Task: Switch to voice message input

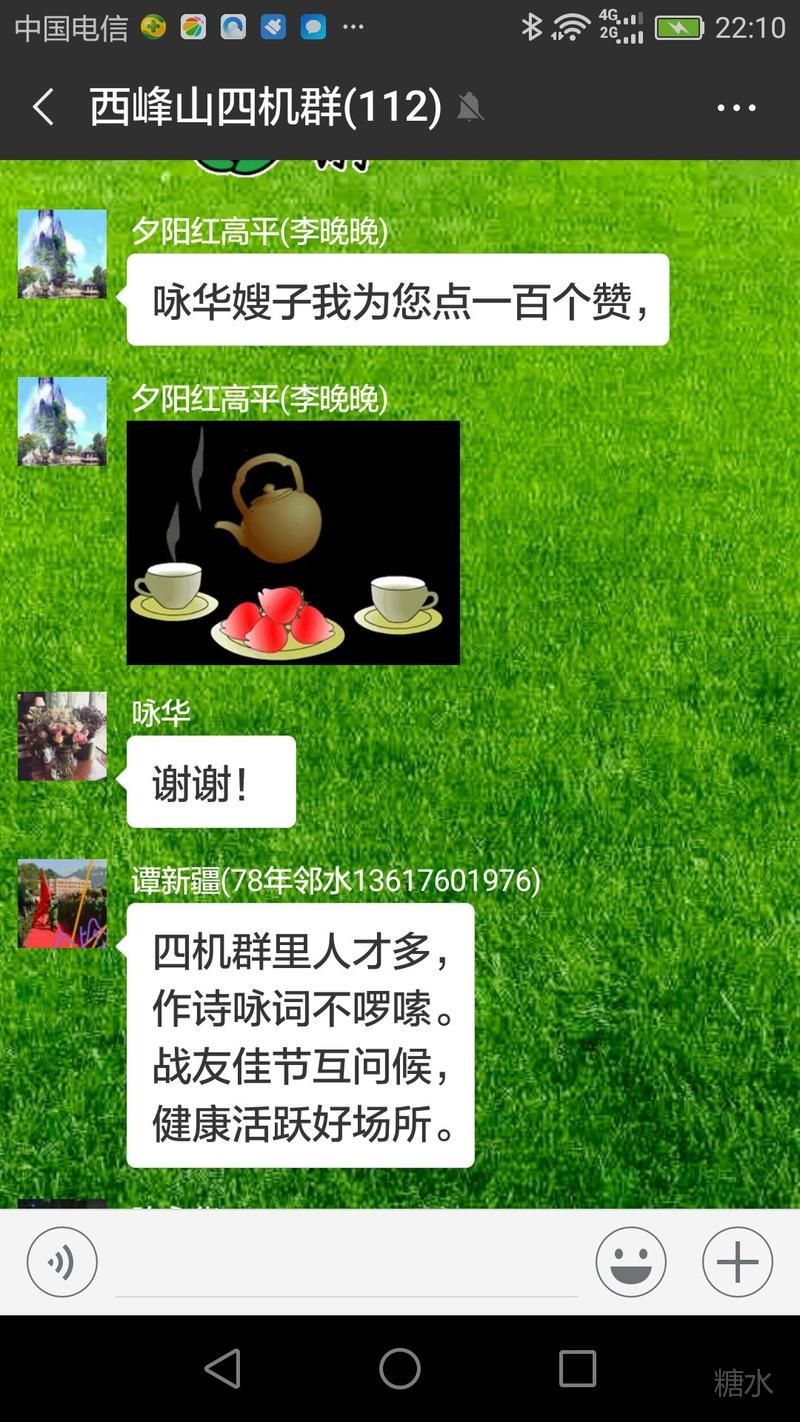Action: pyautogui.click(x=62, y=1262)
